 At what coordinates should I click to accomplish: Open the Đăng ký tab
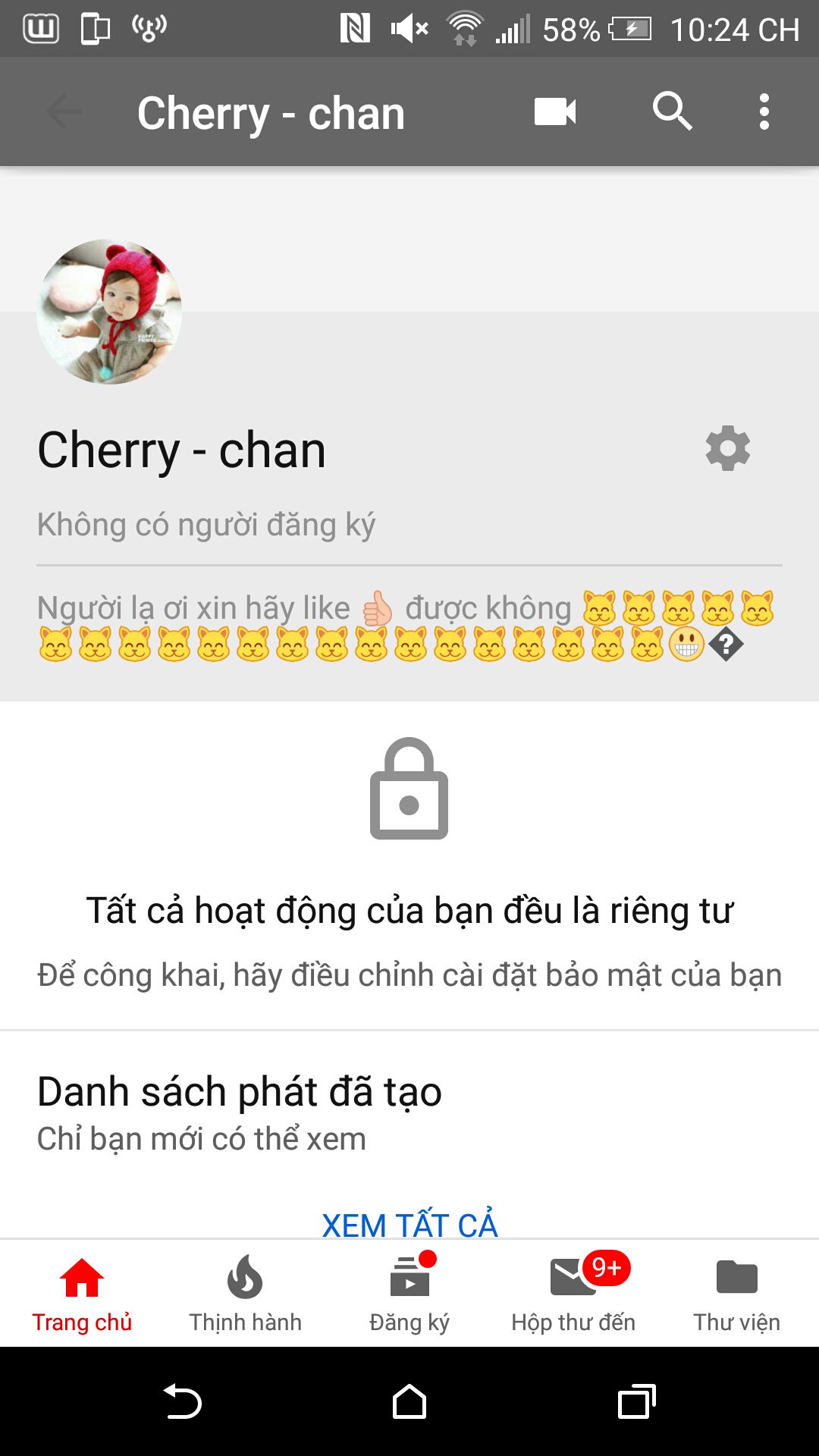click(x=409, y=1294)
